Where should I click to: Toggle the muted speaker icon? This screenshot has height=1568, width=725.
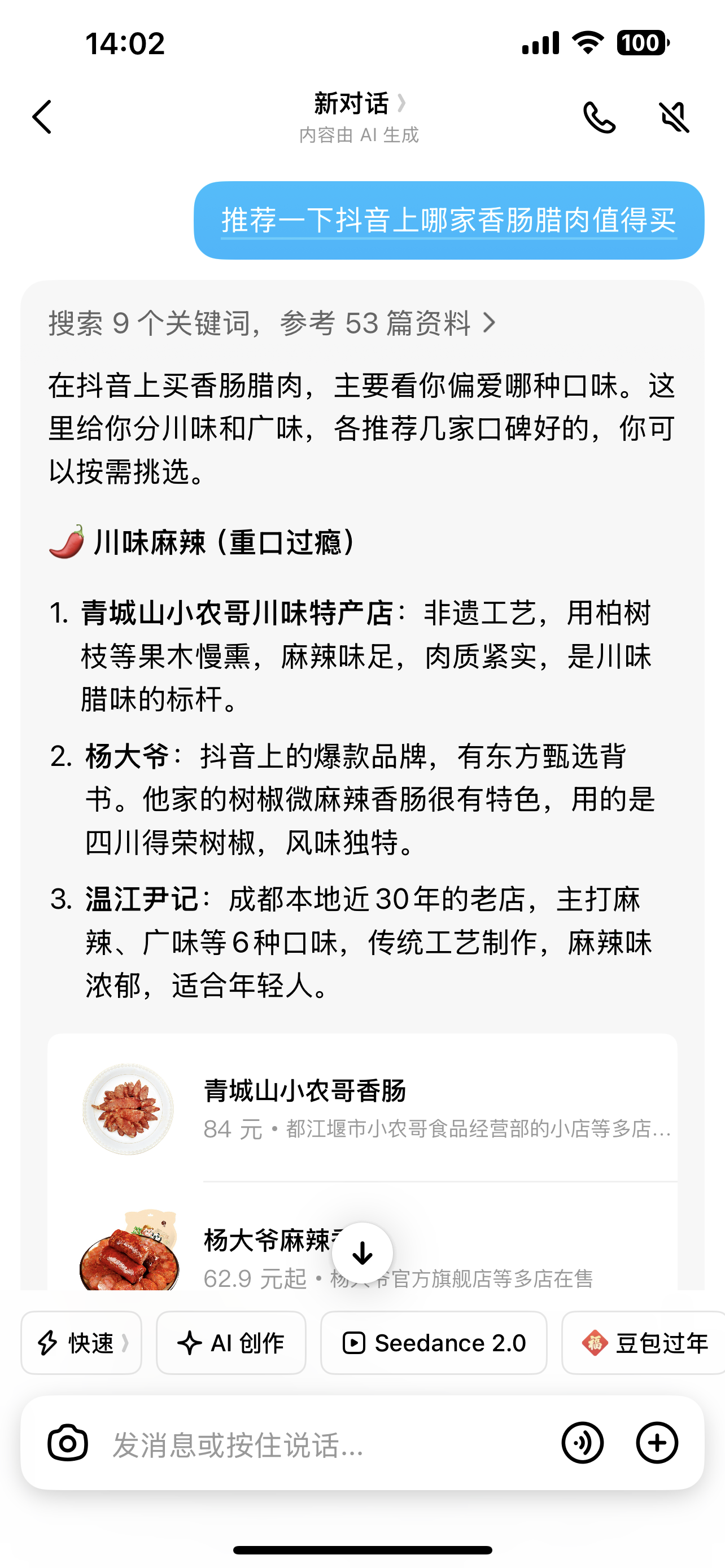click(674, 117)
